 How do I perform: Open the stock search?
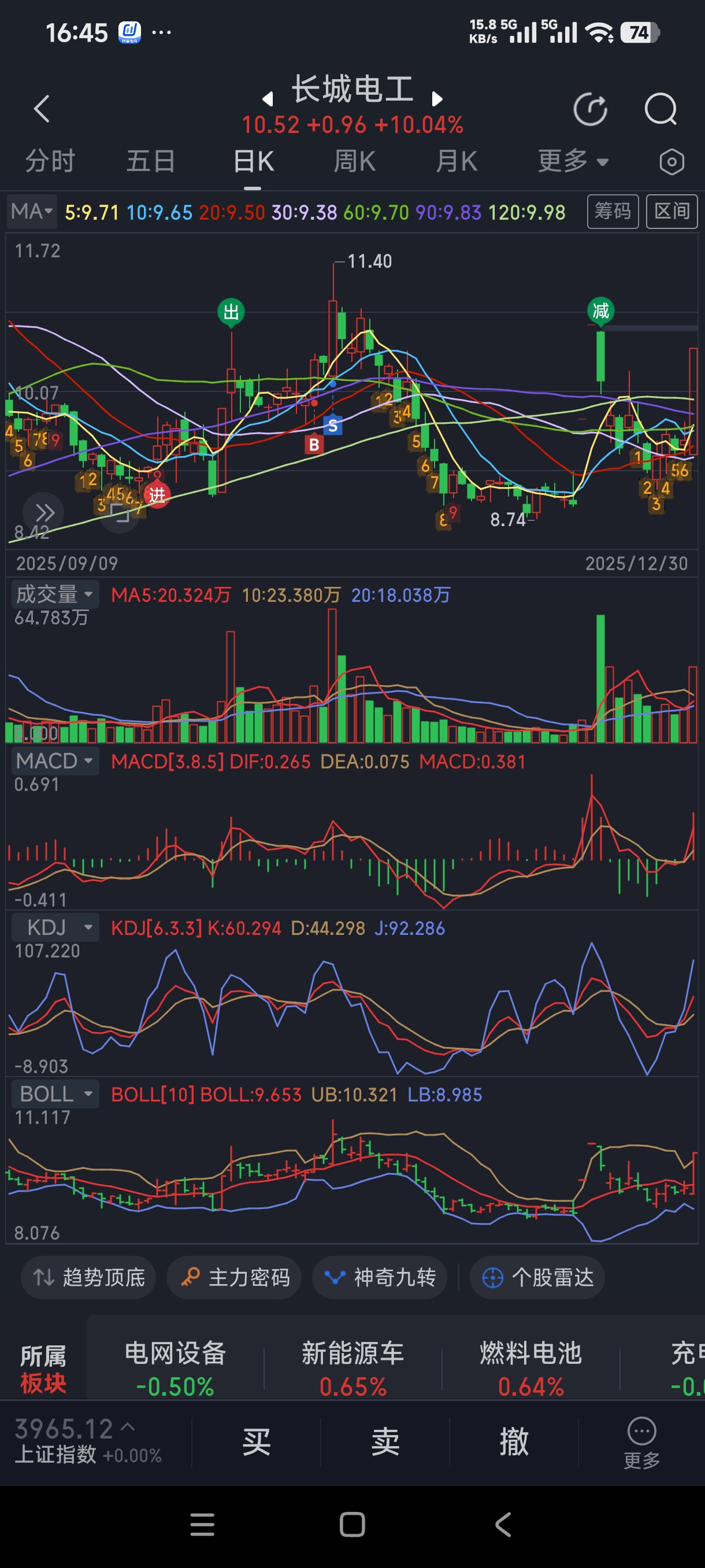pyautogui.click(x=660, y=110)
